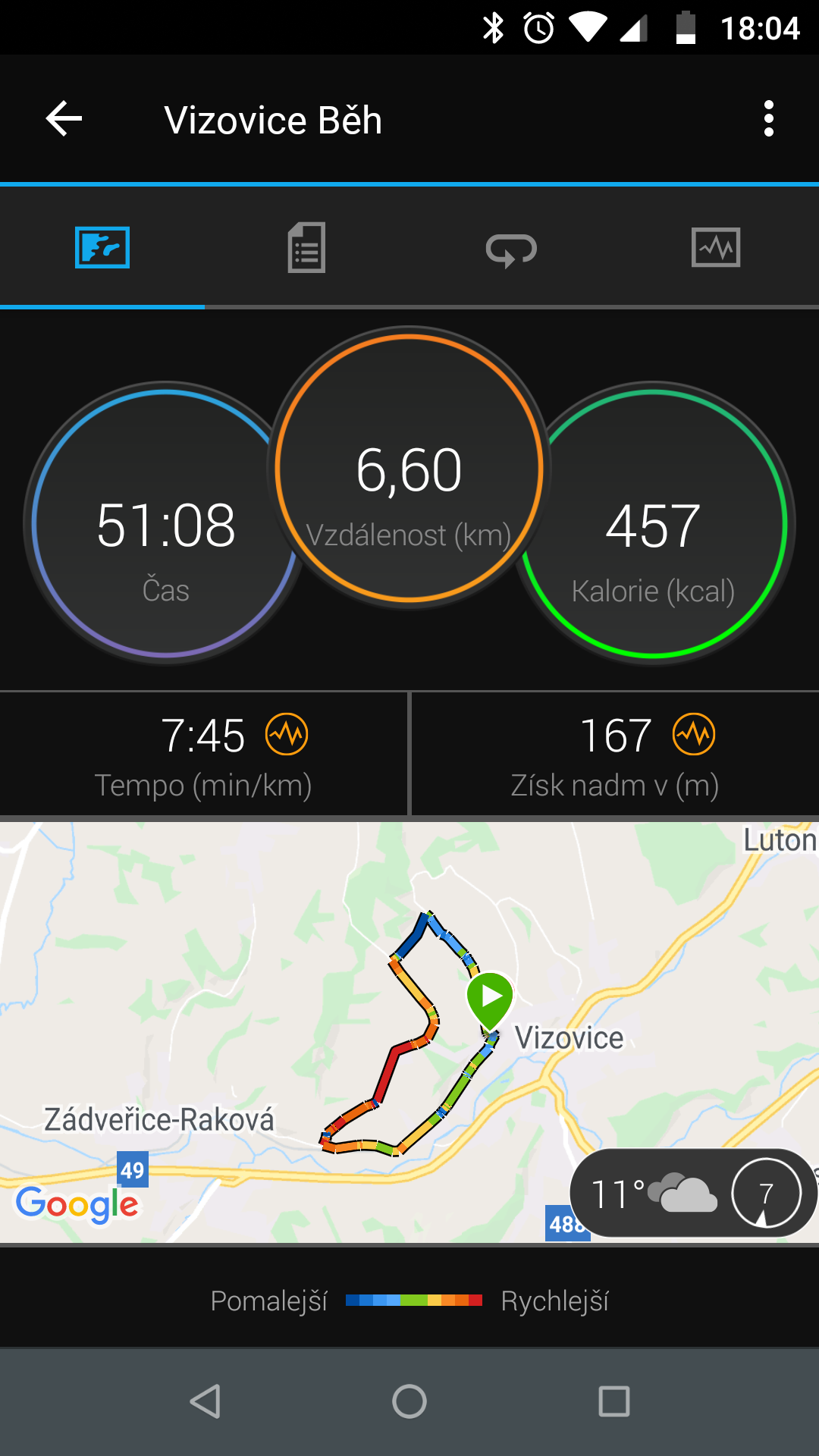
Task: Open the Tempo pace chart icon
Action: [x=287, y=734]
